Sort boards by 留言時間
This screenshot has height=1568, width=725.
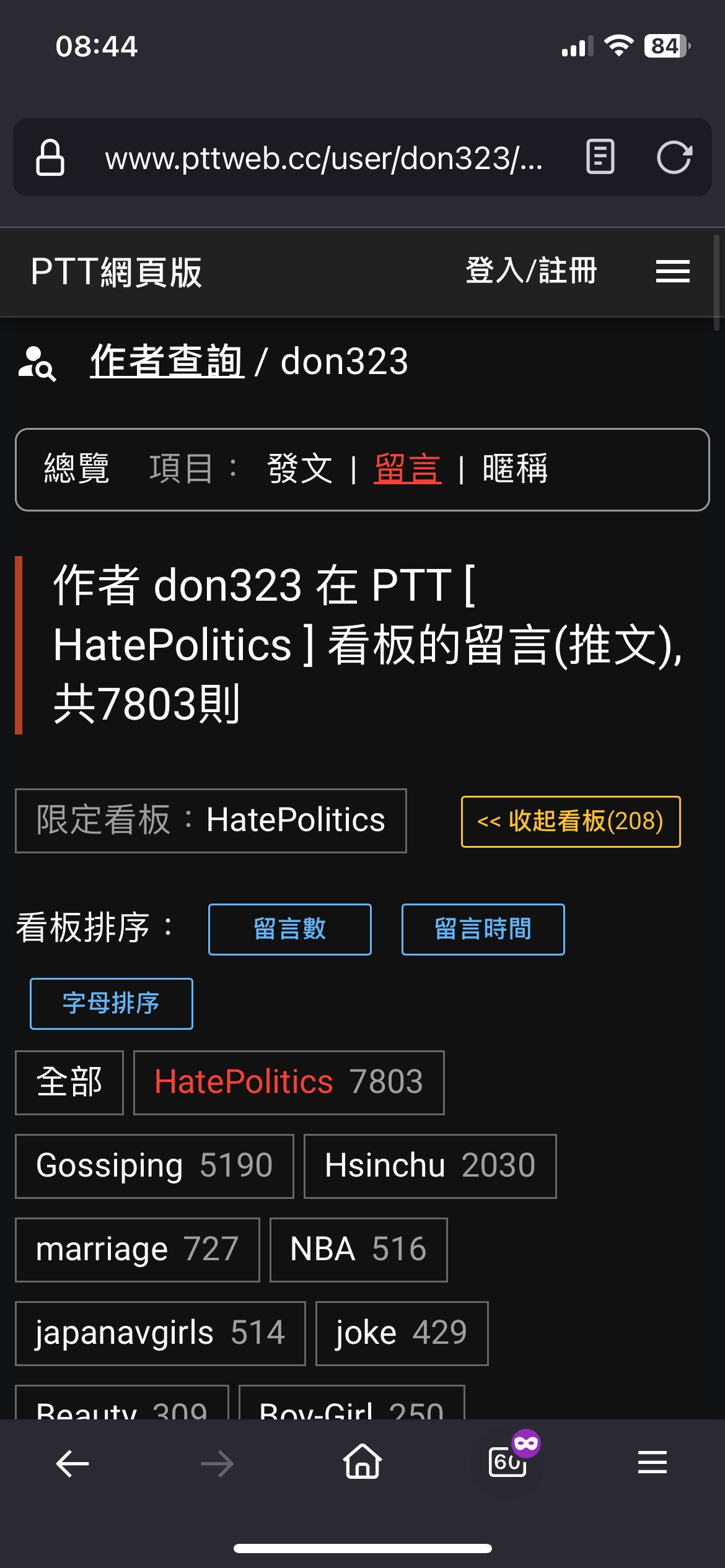click(483, 929)
